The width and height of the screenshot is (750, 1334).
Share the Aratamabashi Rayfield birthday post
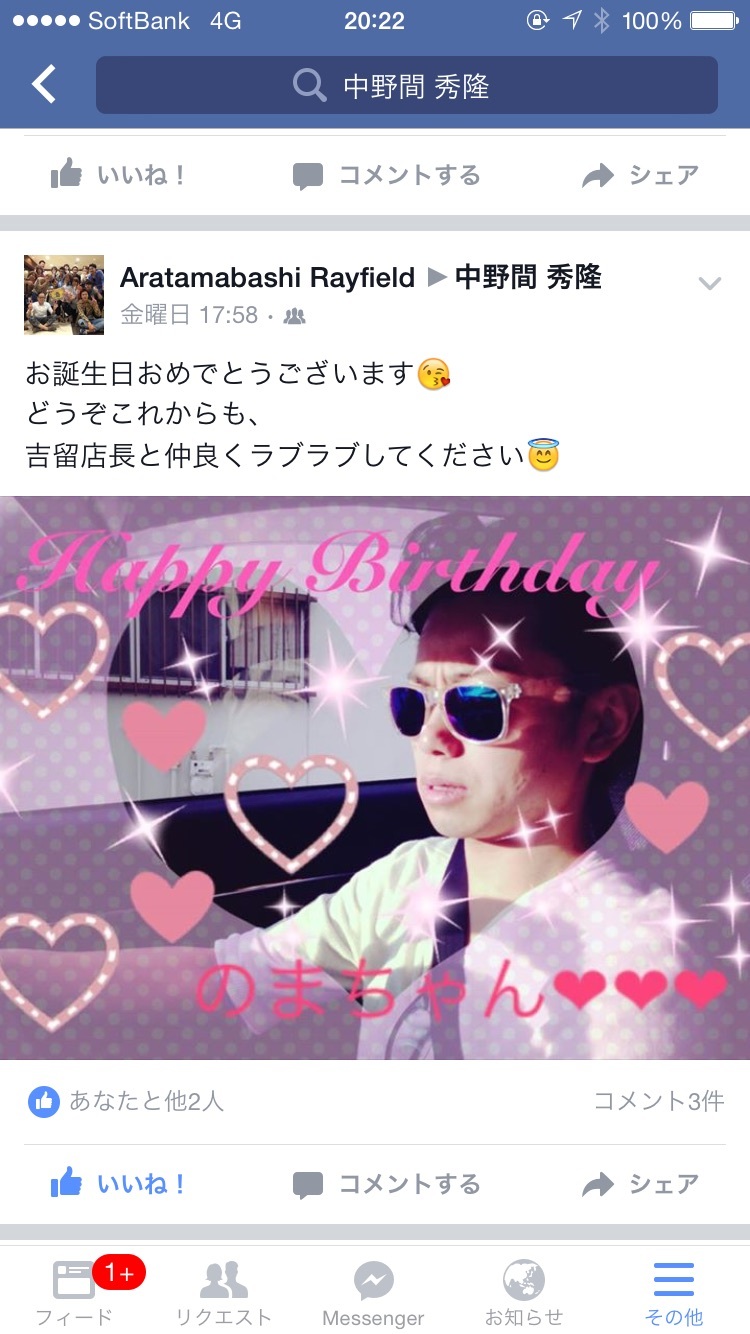click(x=641, y=1185)
